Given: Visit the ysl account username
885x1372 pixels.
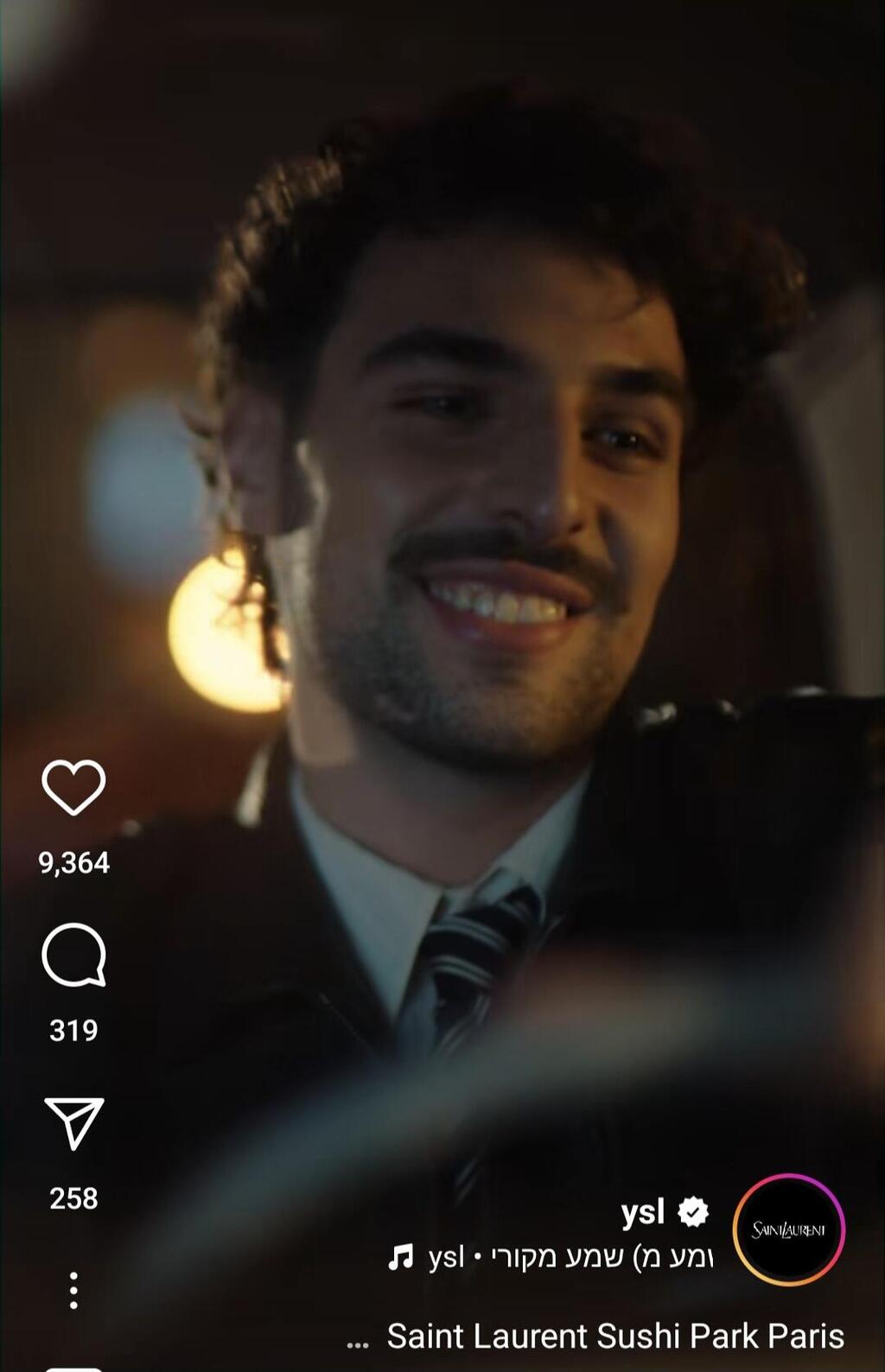Looking at the screenshot, I should pos(642,1213).
